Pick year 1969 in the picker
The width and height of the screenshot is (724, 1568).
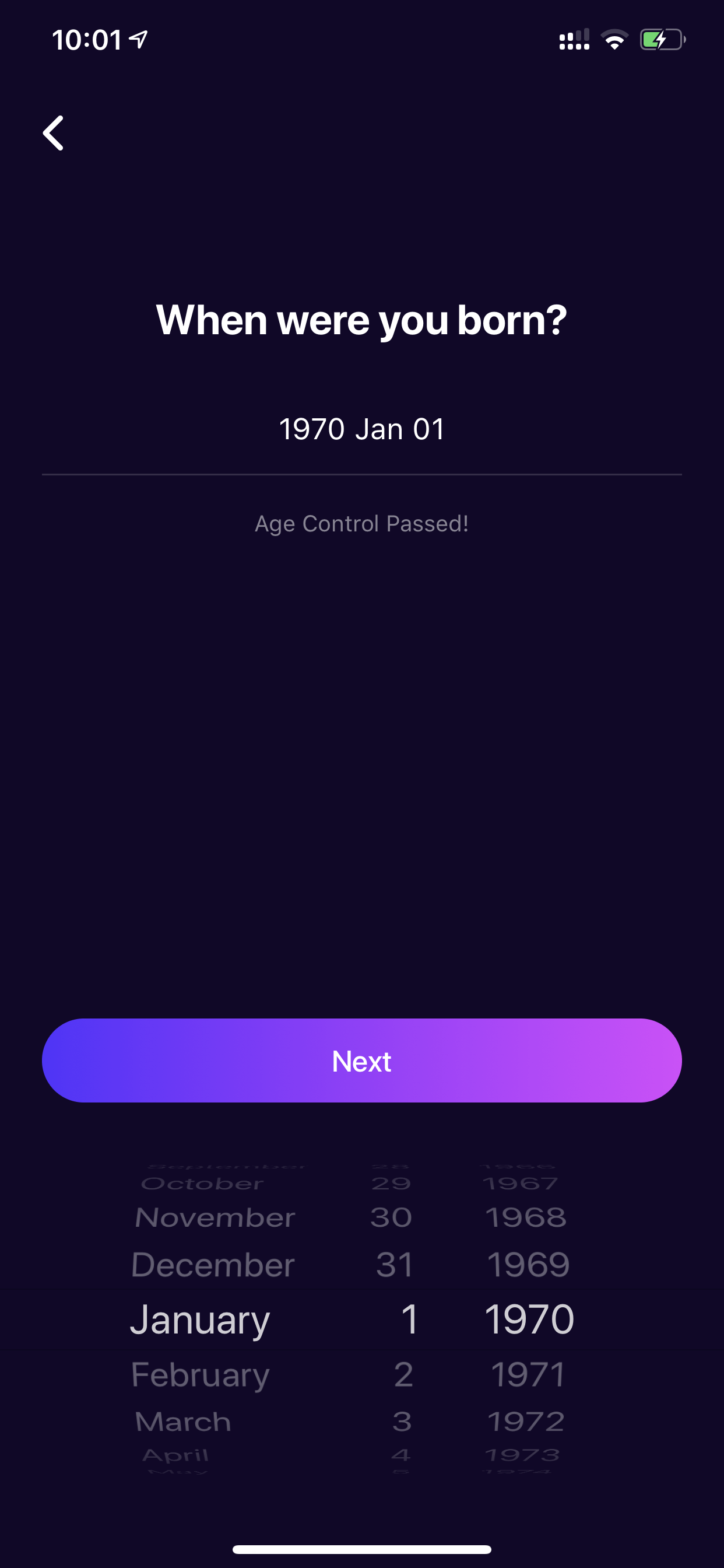[528, 1265]
